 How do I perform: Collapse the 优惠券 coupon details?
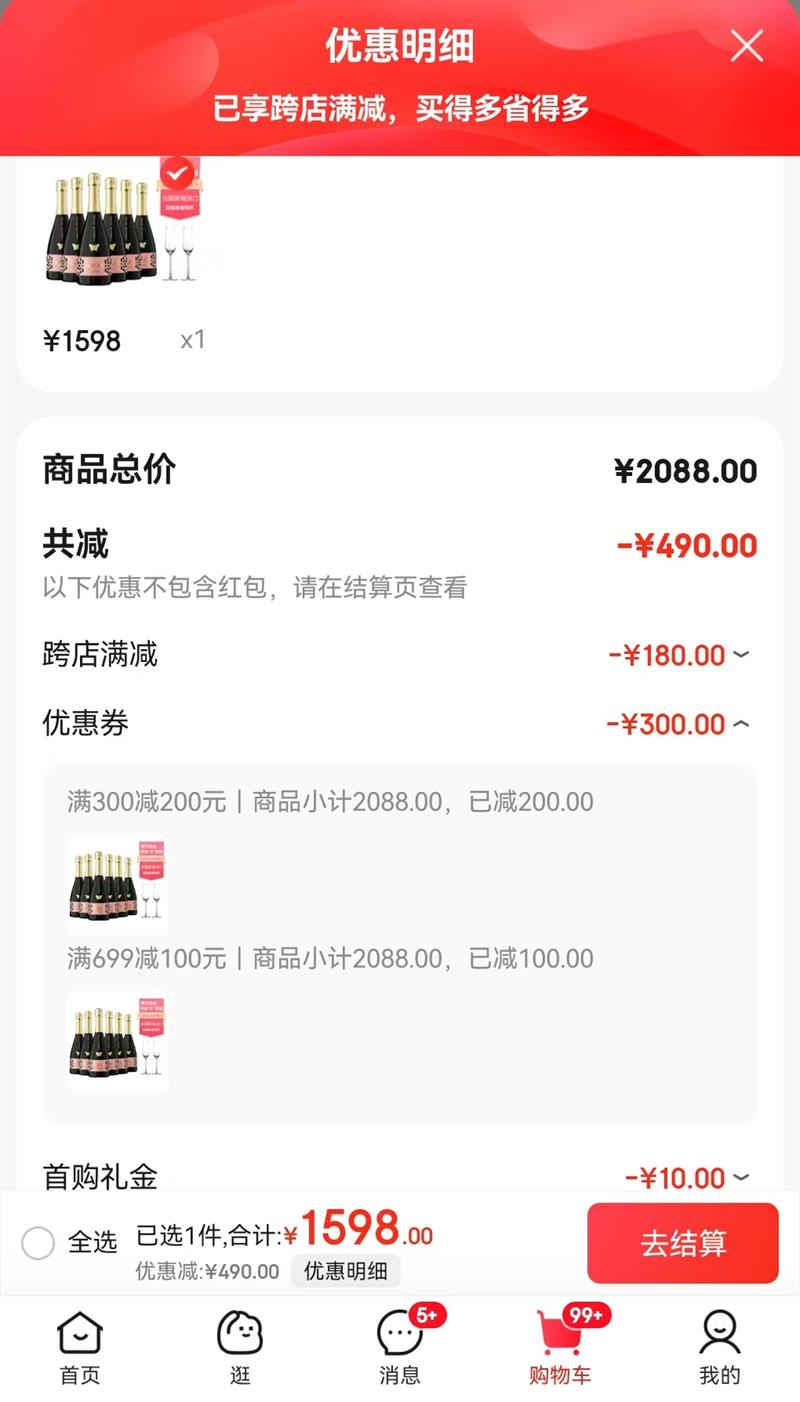click(x=741, y=723)
